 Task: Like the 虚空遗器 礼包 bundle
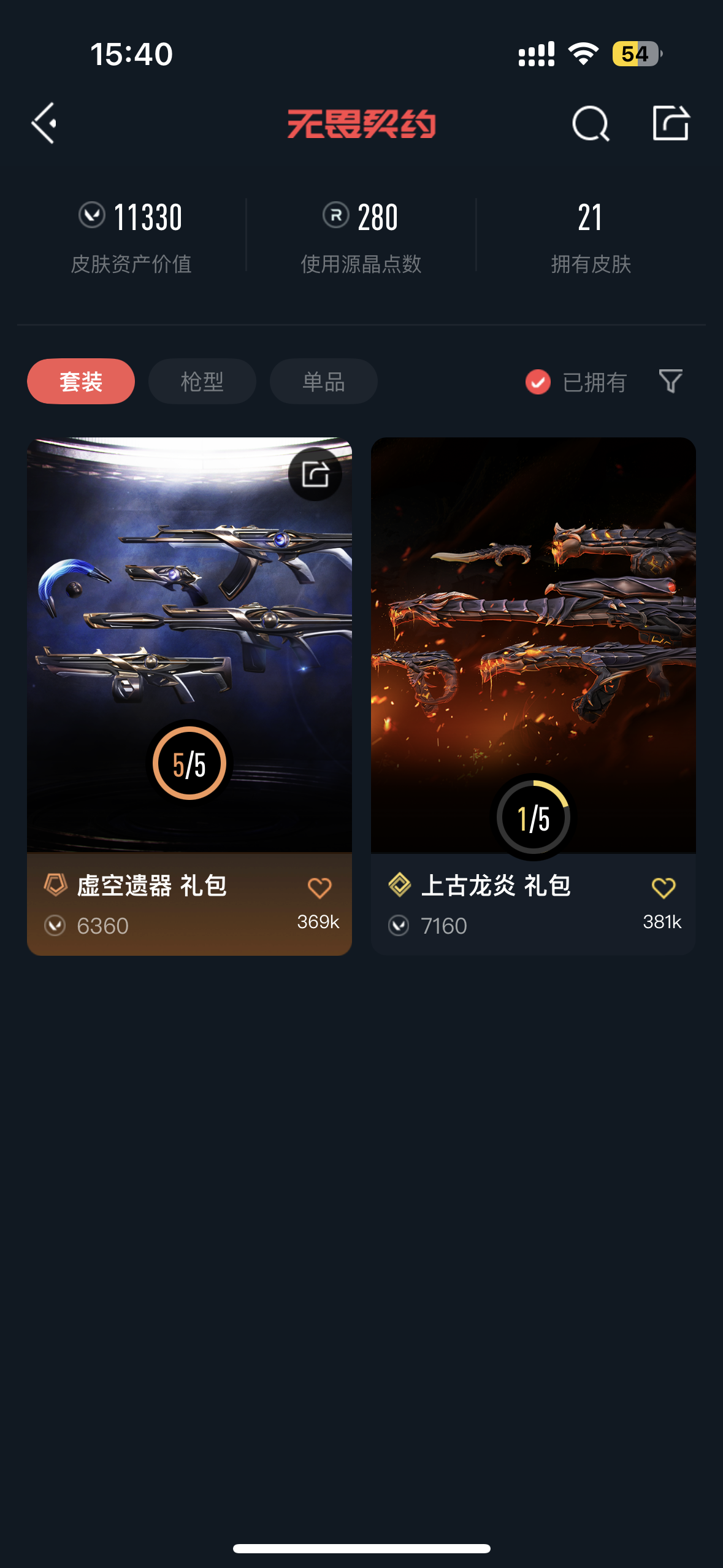319,888
